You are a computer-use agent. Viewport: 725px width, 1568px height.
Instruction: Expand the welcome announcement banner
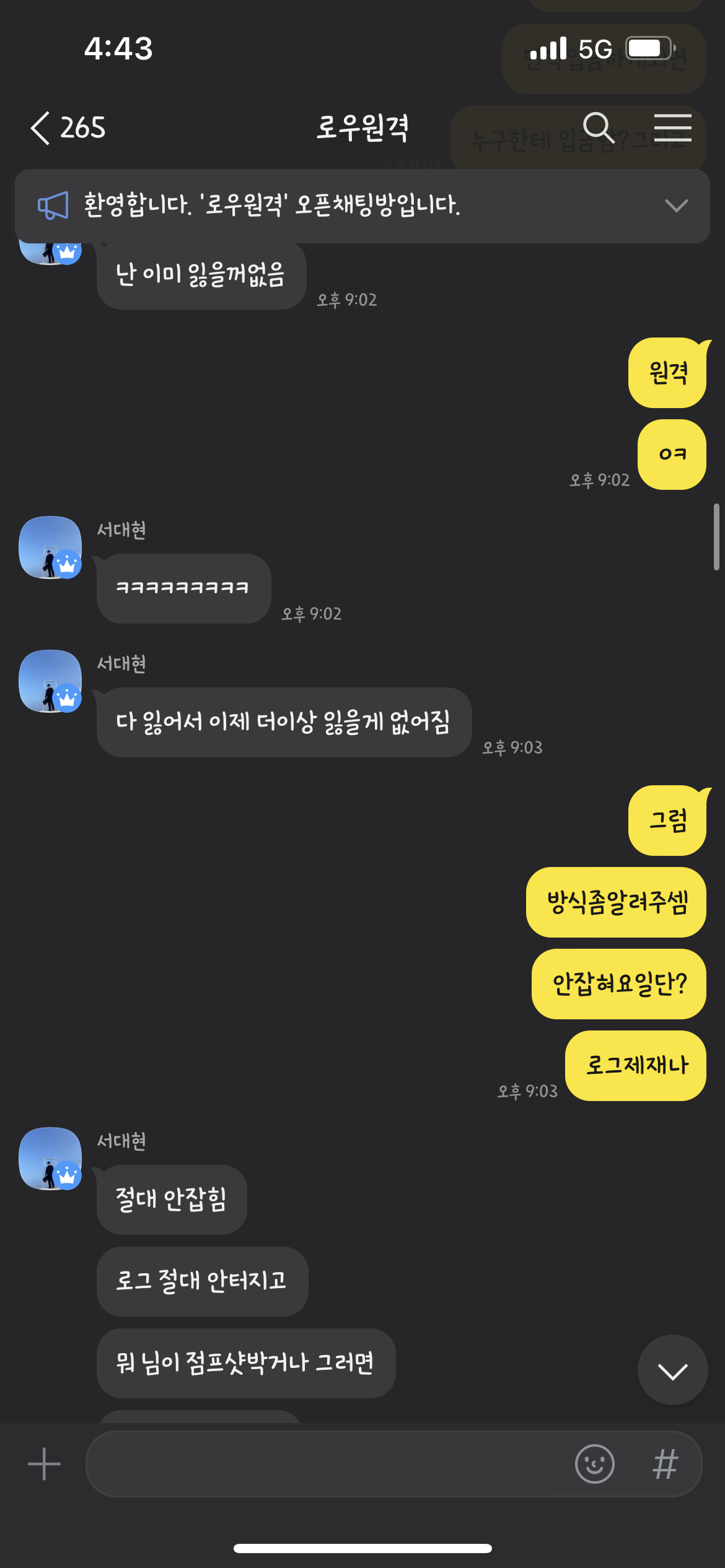676,206
